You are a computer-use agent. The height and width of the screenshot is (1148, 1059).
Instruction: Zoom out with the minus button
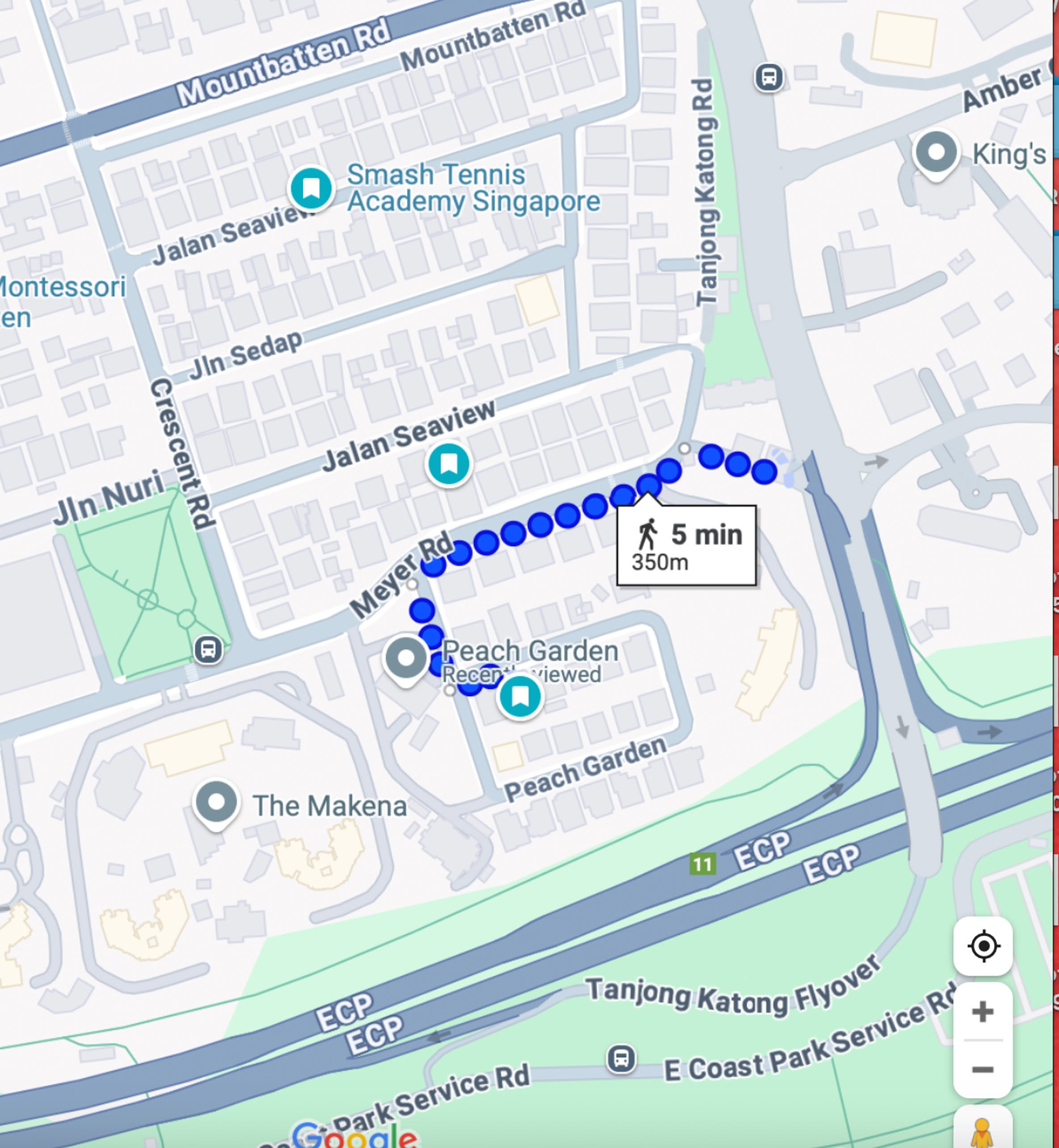point(983,1069)
